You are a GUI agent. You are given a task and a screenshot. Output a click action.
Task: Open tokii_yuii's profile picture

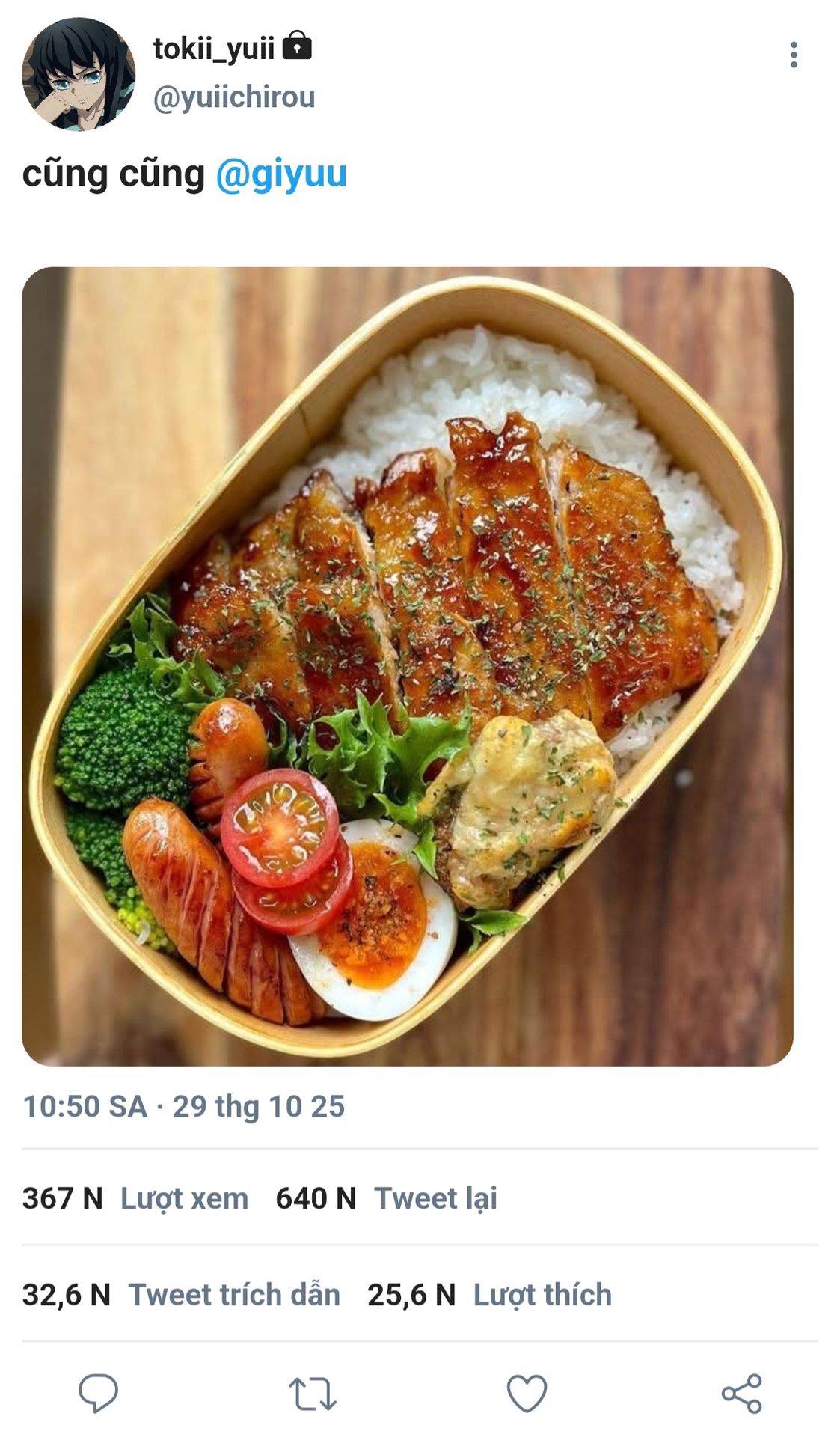[x=79, y=74]
